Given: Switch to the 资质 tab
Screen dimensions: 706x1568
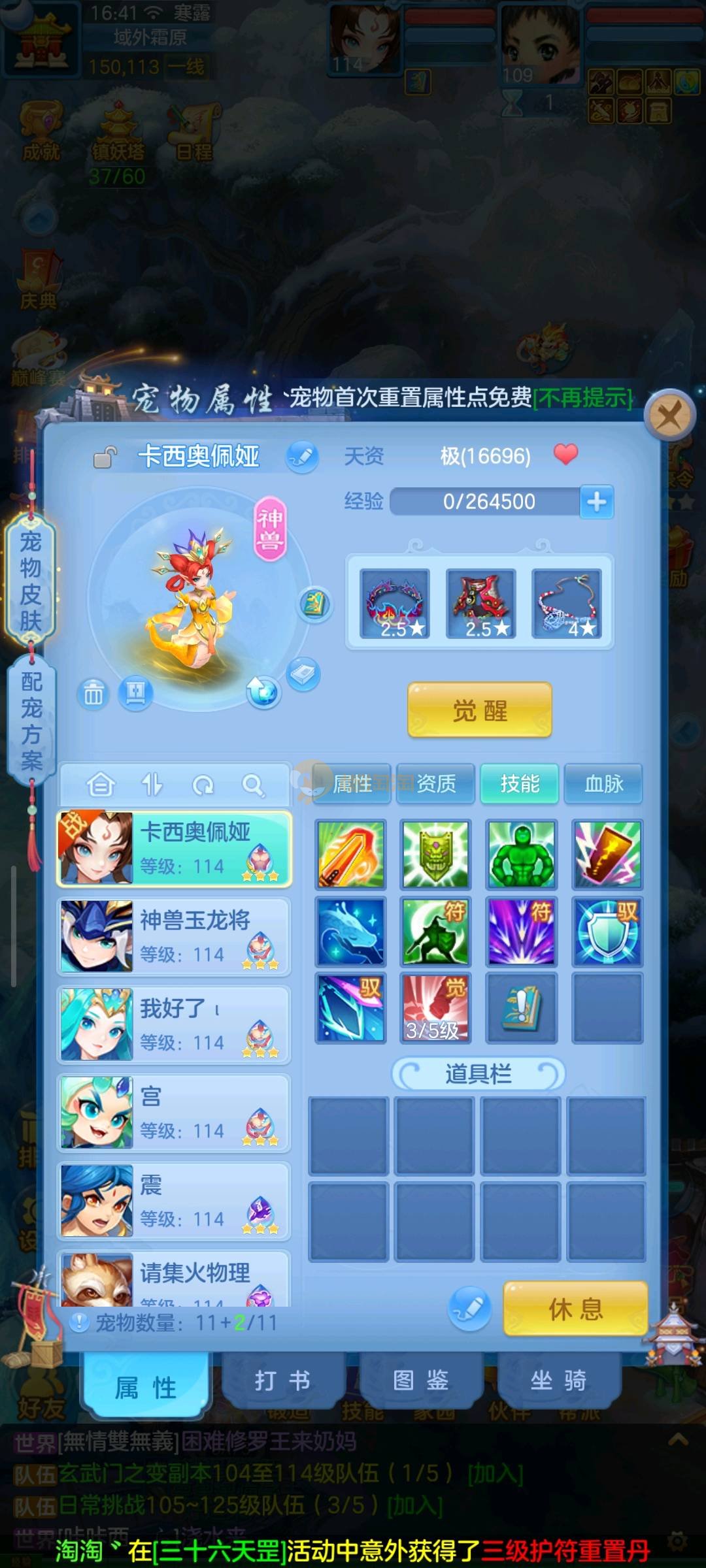Looking at the screenshot, I should [x=436, y=783].
